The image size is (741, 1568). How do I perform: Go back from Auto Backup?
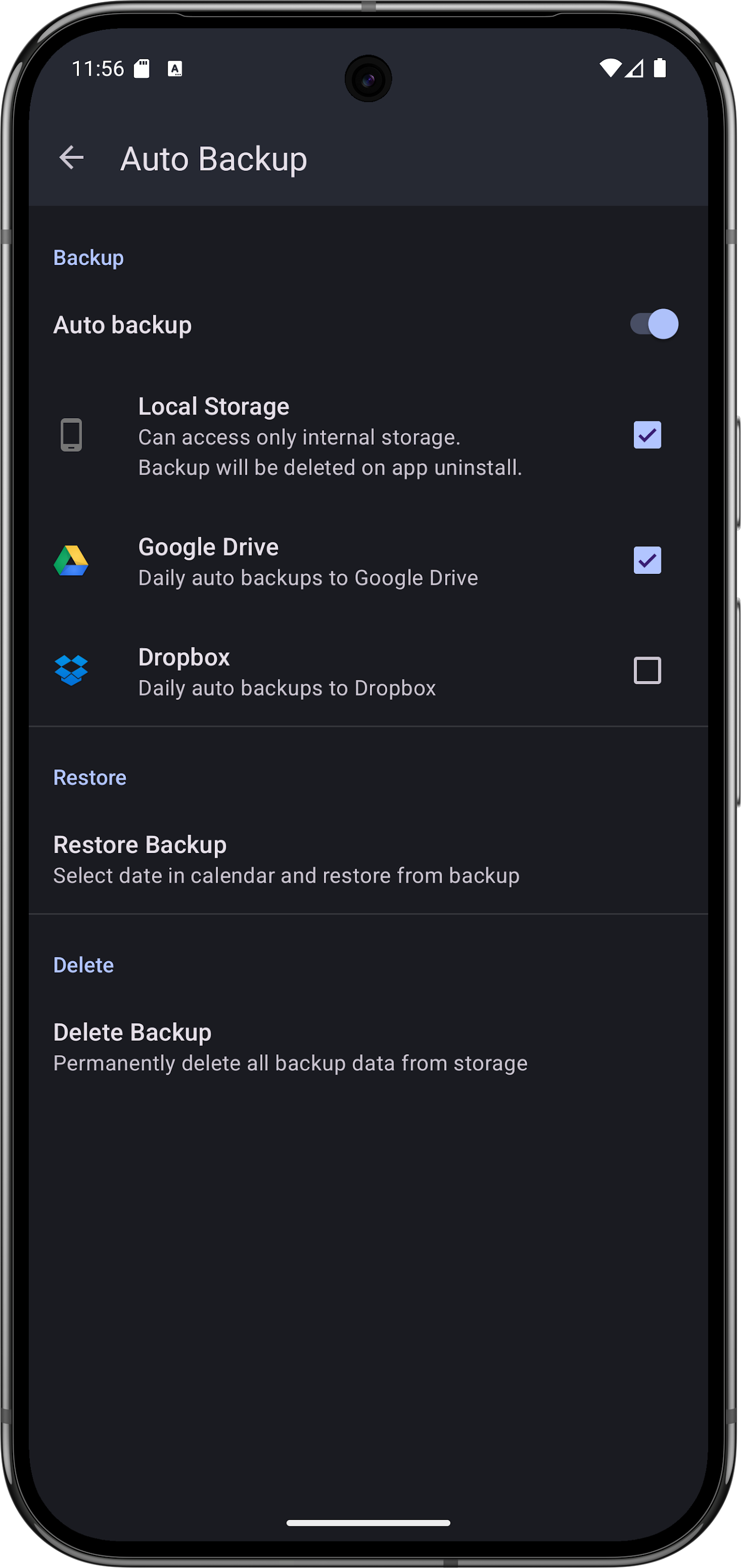71,158
